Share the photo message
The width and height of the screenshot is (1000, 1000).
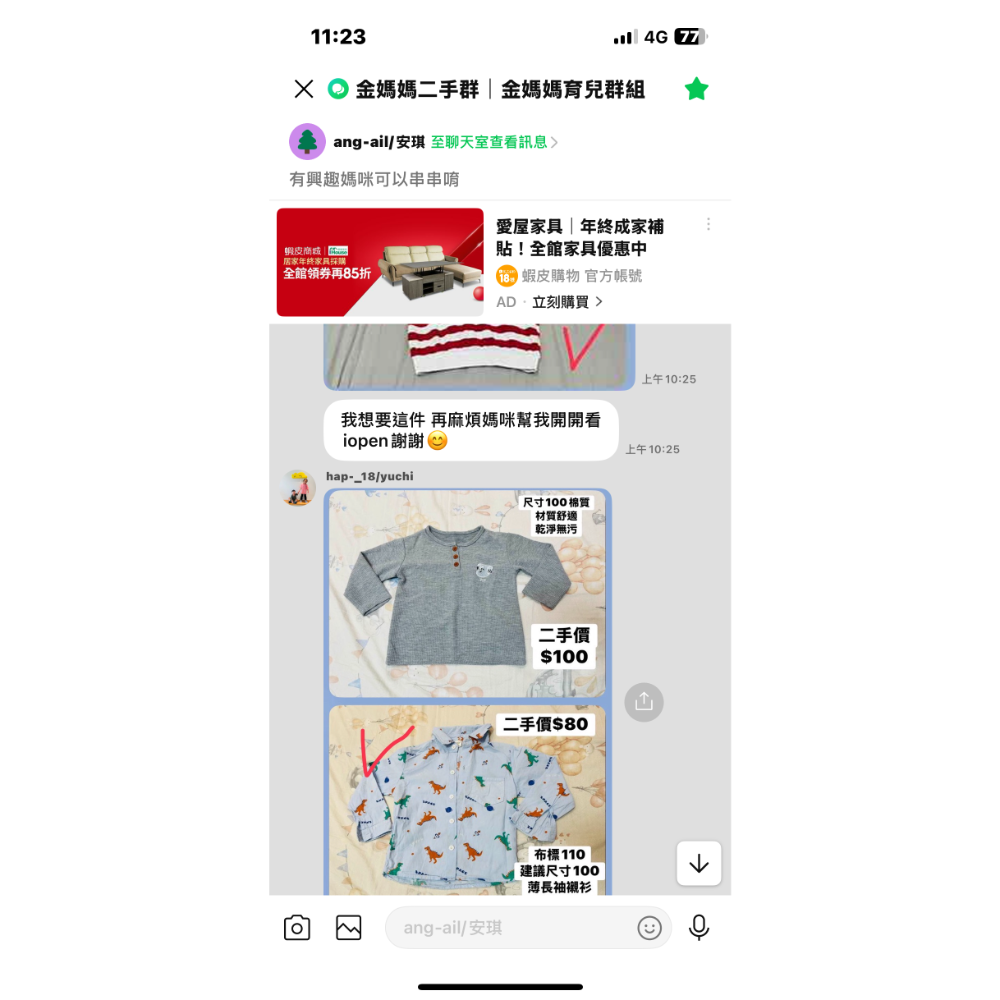tap(644, 702)
